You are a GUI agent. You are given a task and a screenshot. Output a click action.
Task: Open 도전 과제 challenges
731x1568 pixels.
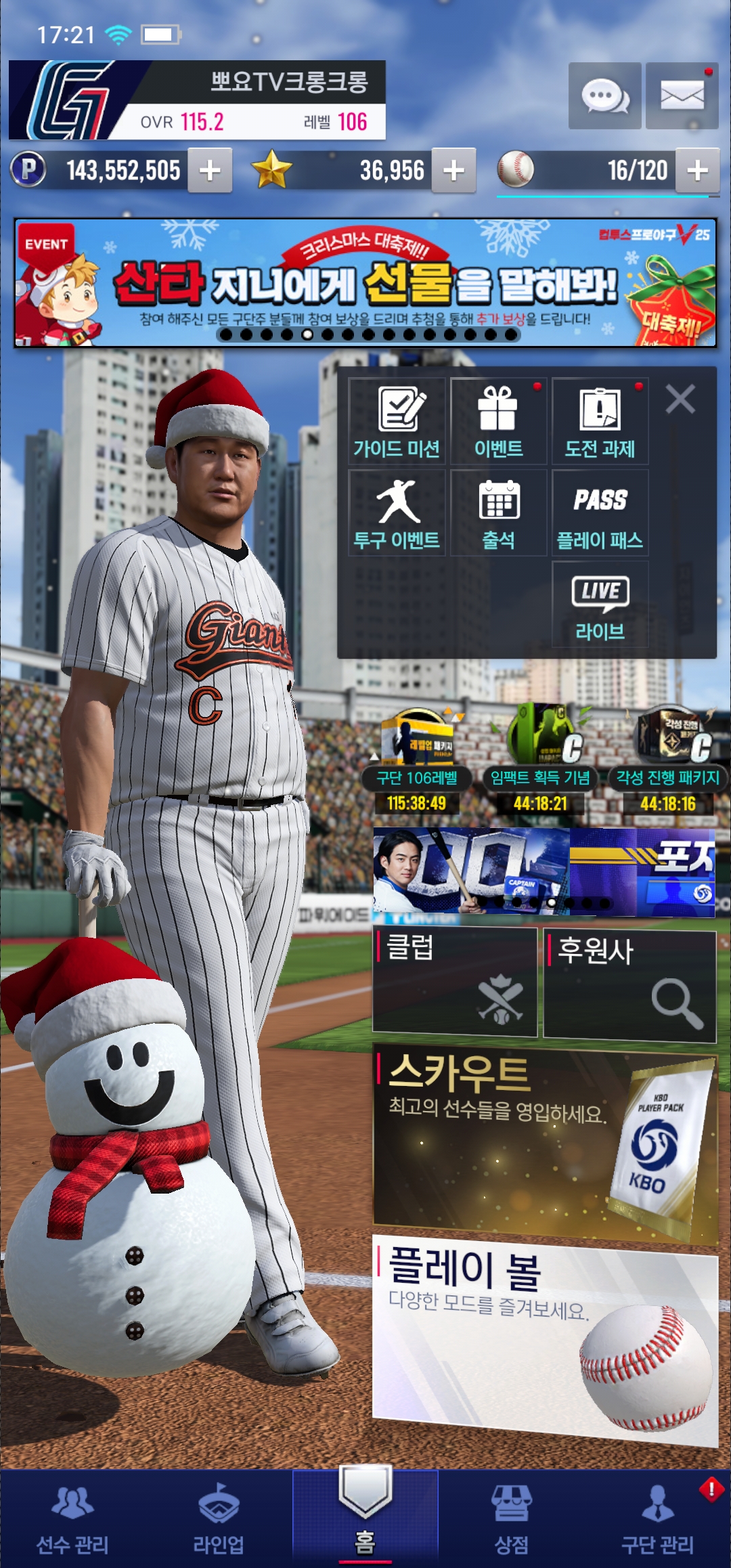click(600, 421)
